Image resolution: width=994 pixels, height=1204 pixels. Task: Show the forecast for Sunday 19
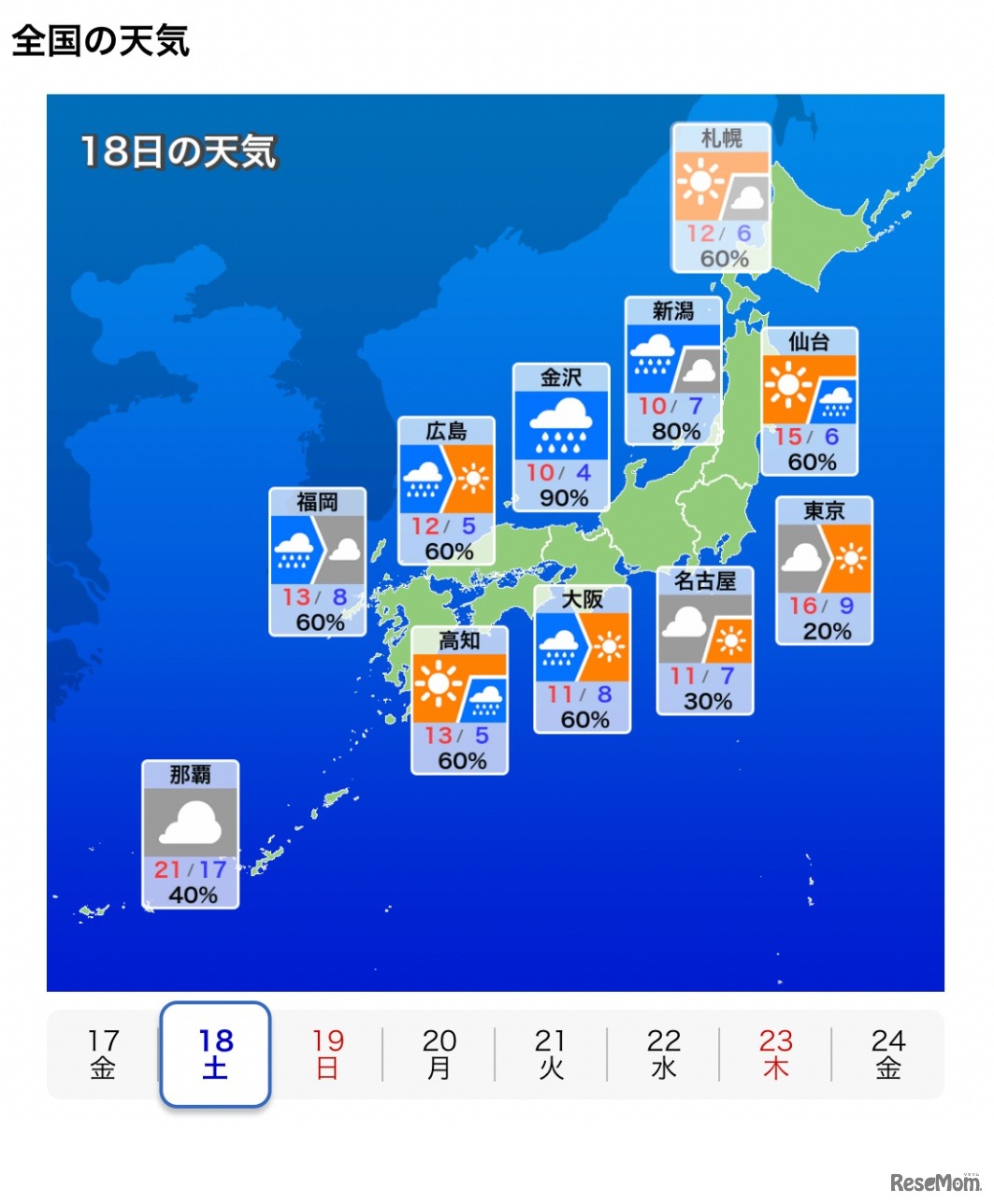(x=327, y=1054)
